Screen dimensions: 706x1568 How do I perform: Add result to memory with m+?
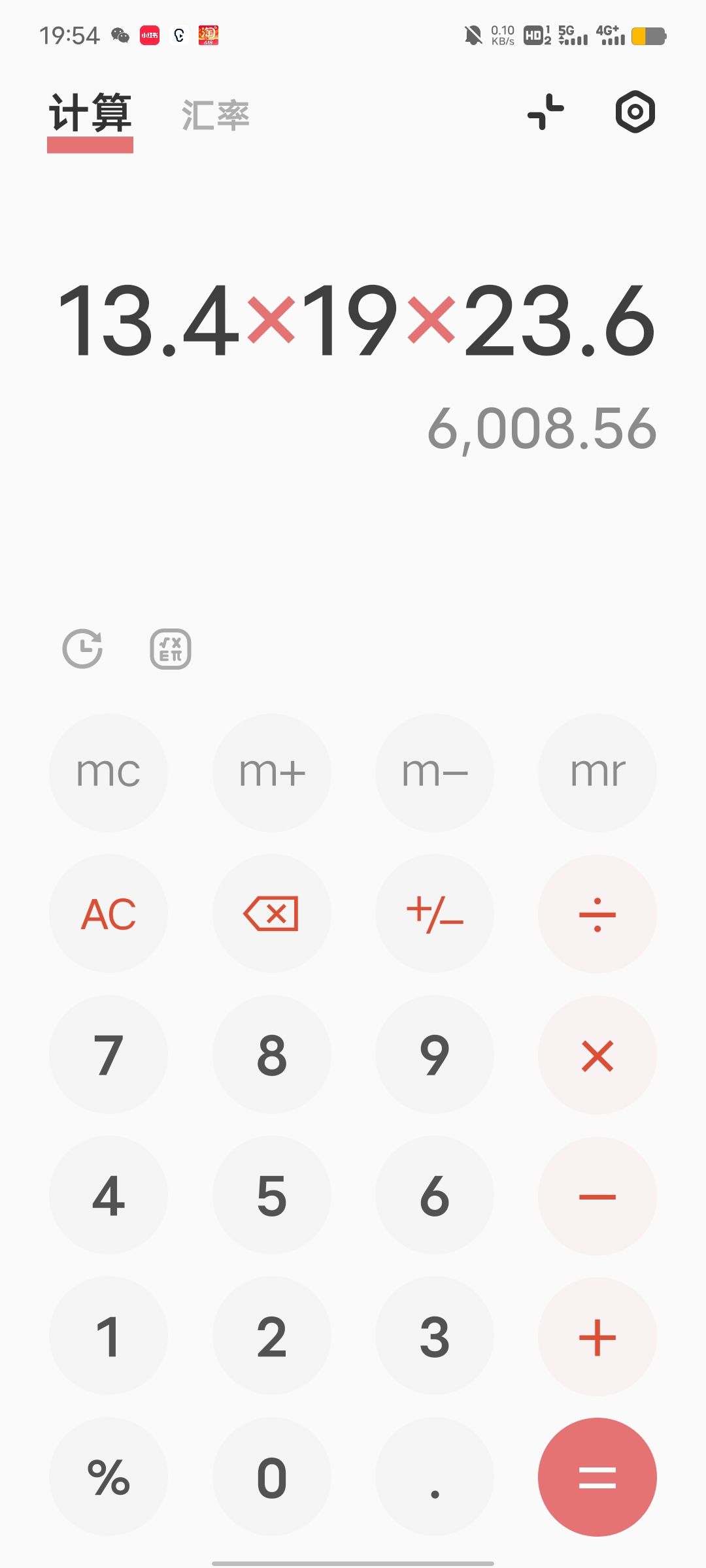tap(272, 772)
